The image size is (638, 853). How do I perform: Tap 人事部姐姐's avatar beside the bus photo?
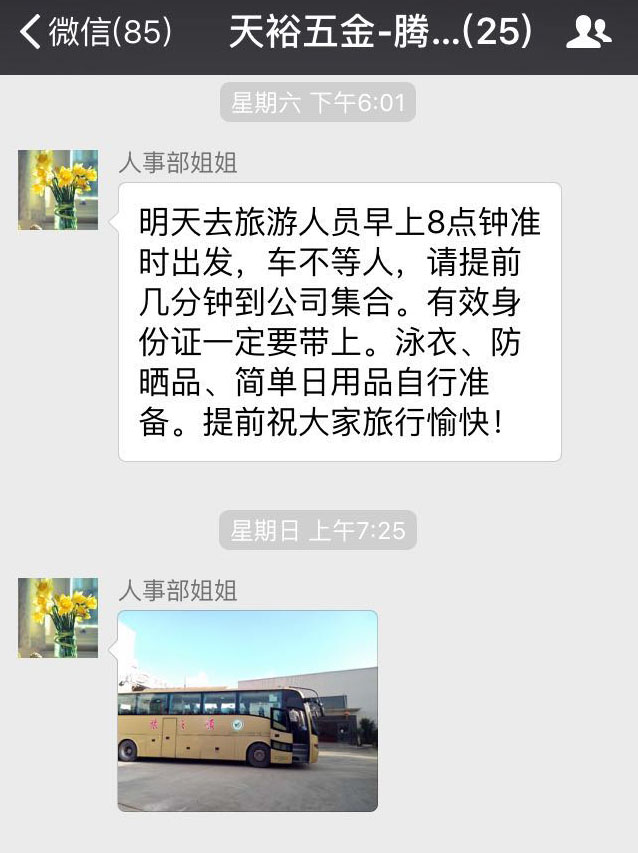click(x=58, y=617)
